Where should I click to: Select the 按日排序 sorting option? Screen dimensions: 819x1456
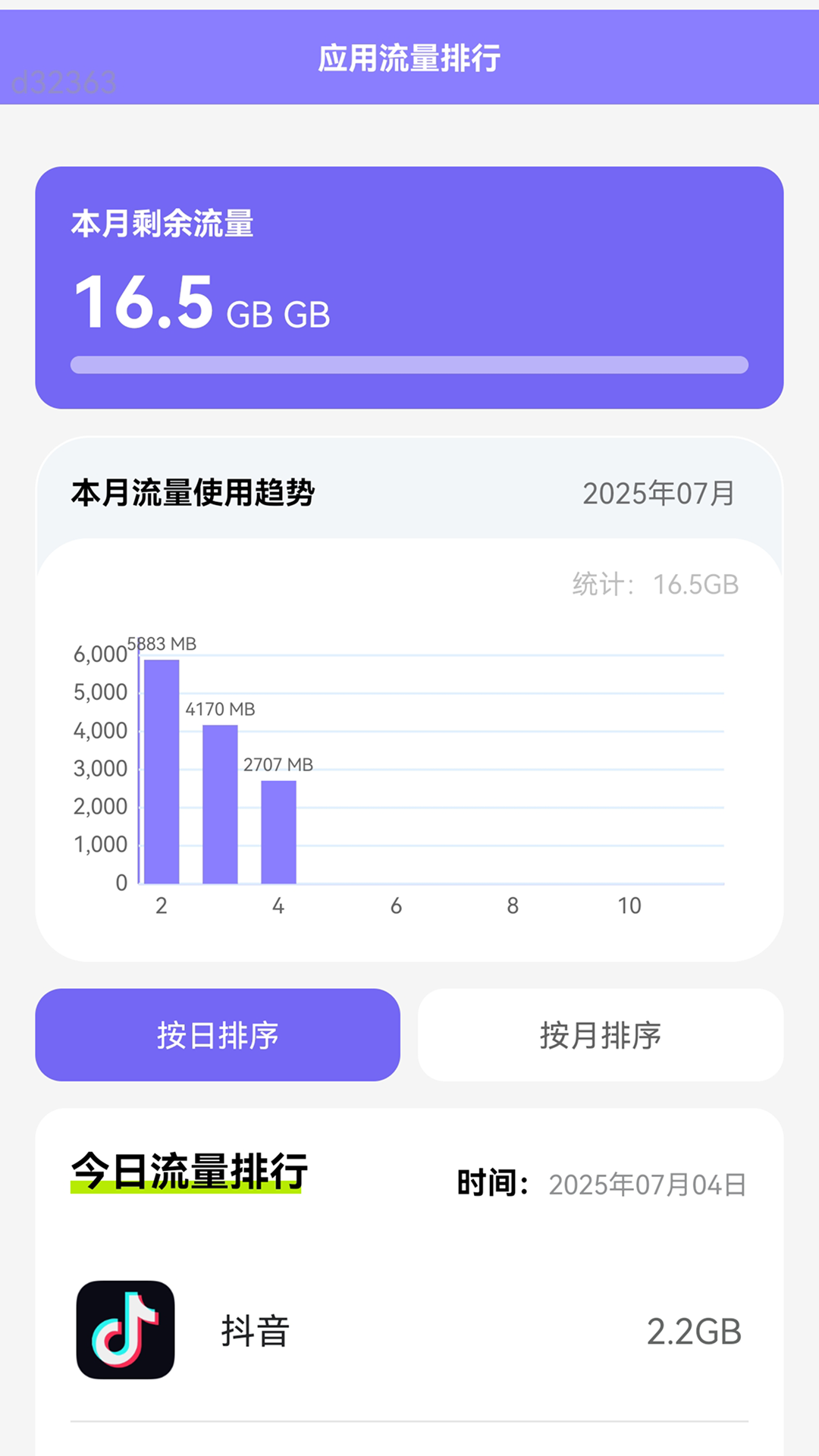tap(218, 1036)
